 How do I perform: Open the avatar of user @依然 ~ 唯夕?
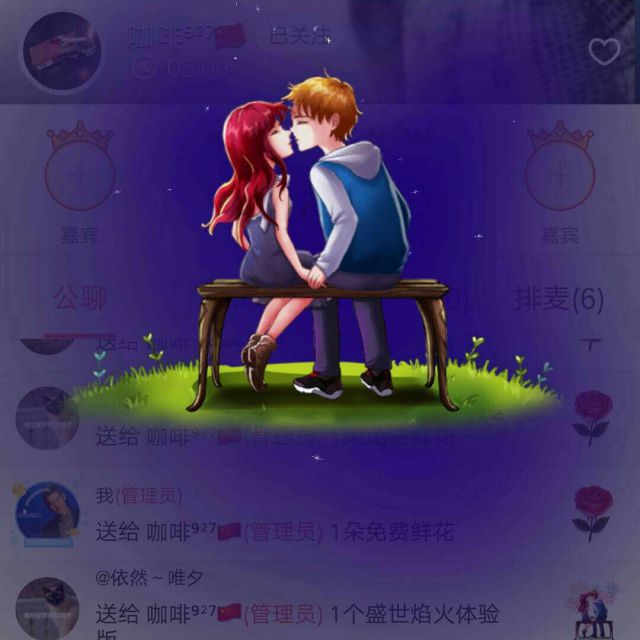click(x=47, y=606)
